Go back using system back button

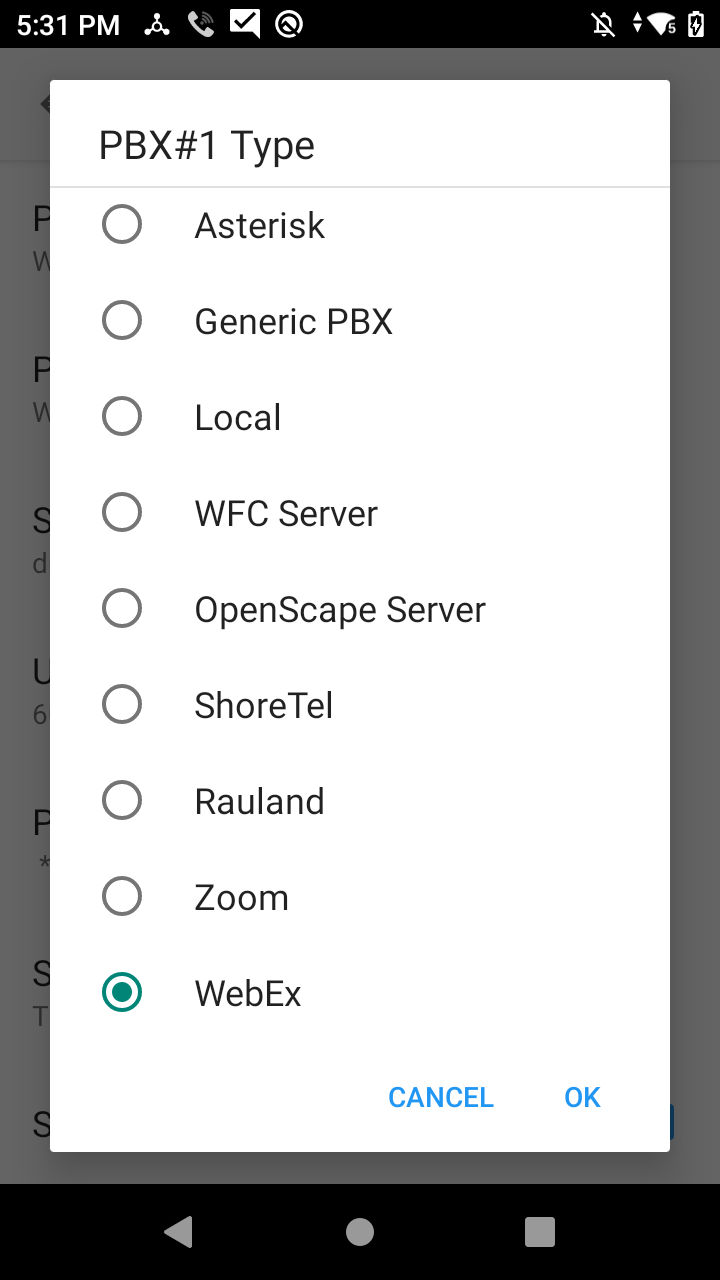click(x=179, y=1232)
